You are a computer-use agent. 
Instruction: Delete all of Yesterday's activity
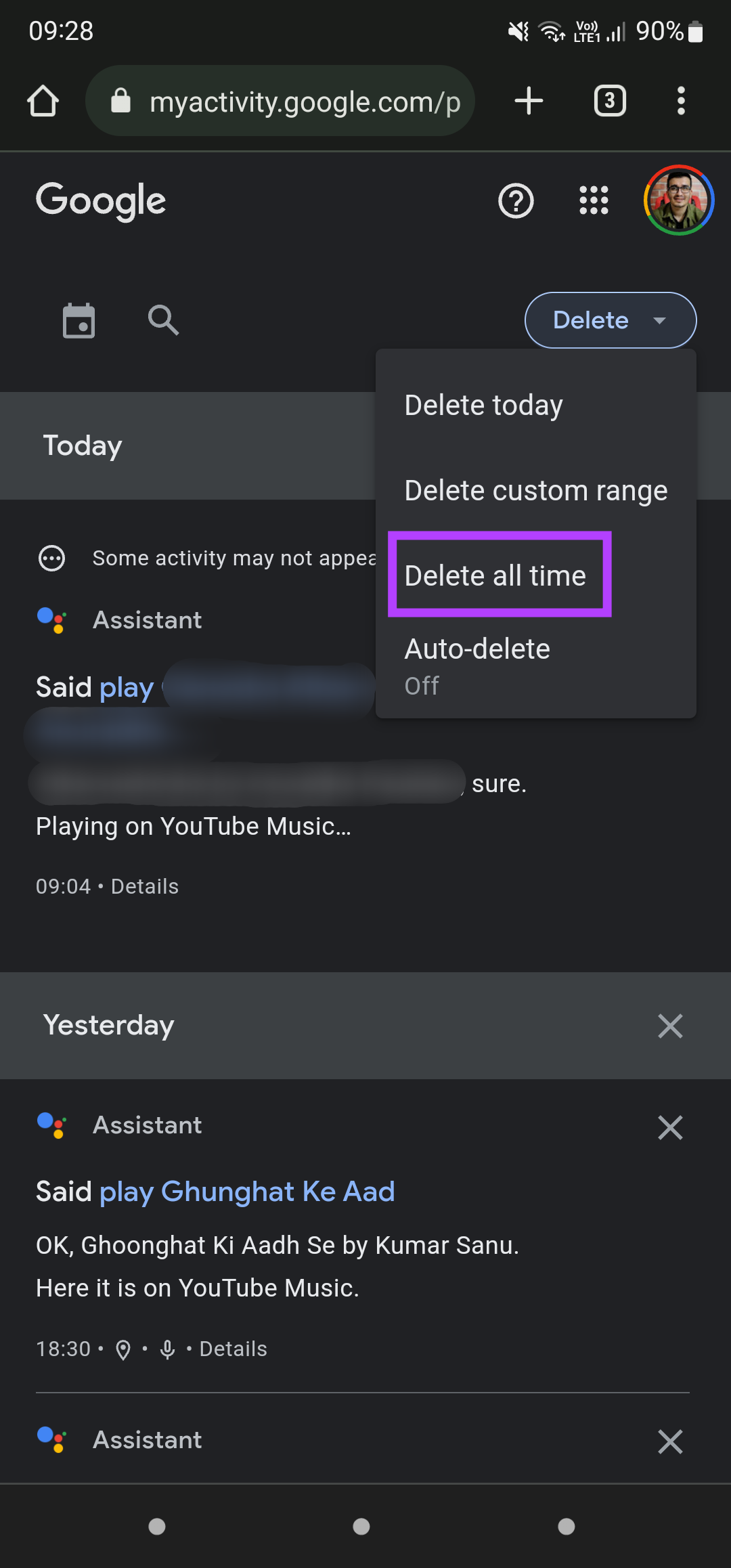[x=670, y=1026]
